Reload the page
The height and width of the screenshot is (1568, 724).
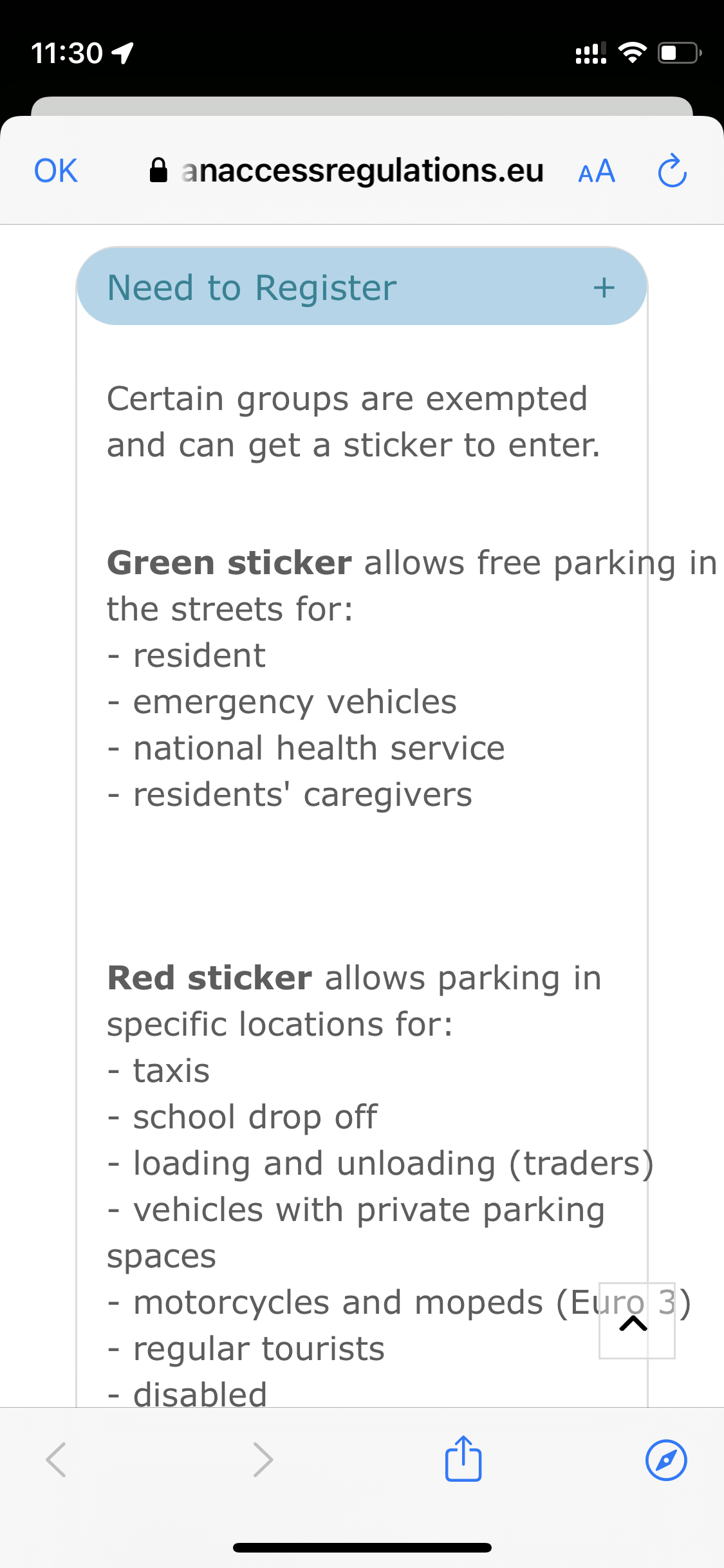(673, 171)
